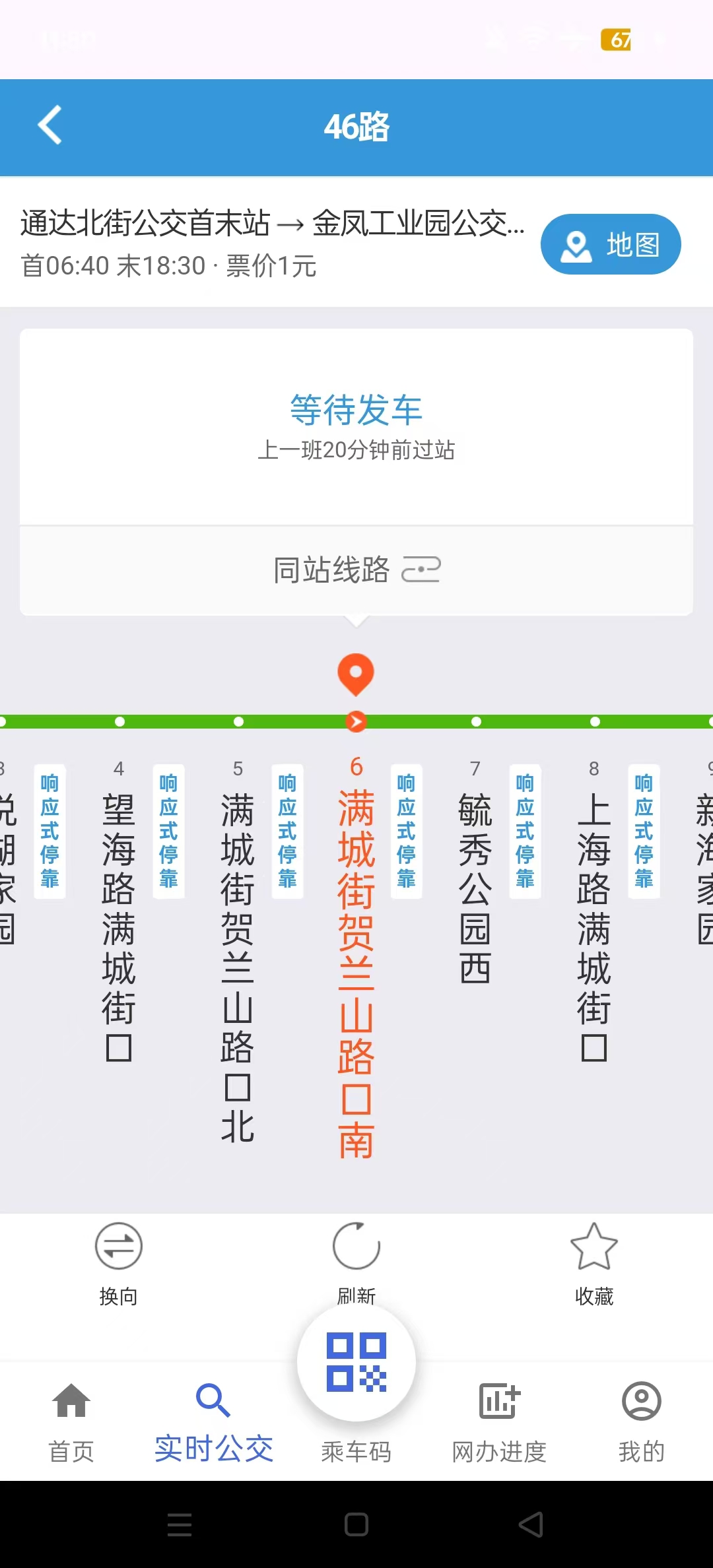Show 同站线路 same-stop routes
The height and width of the screenshot is (1568, 713).
356,570
